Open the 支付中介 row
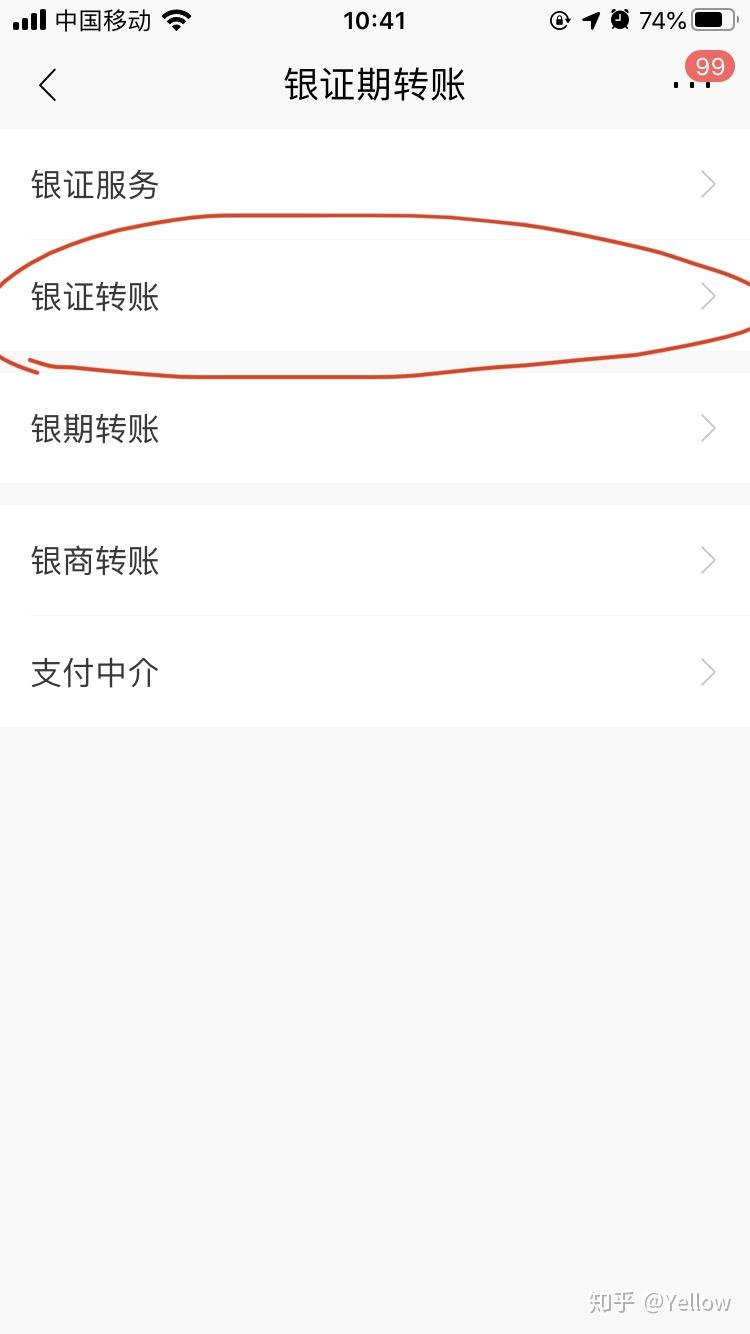 375,673
